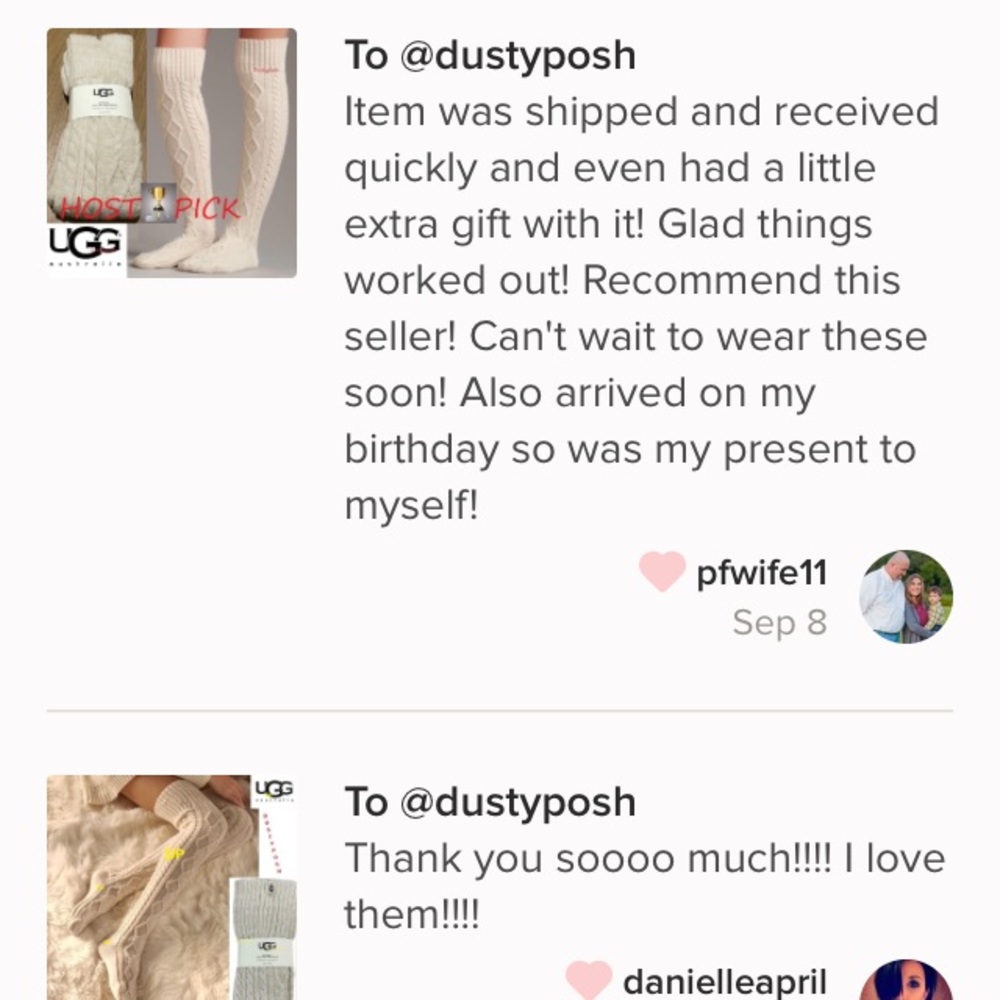Open pfwife11's profile picture

[906, 596]
